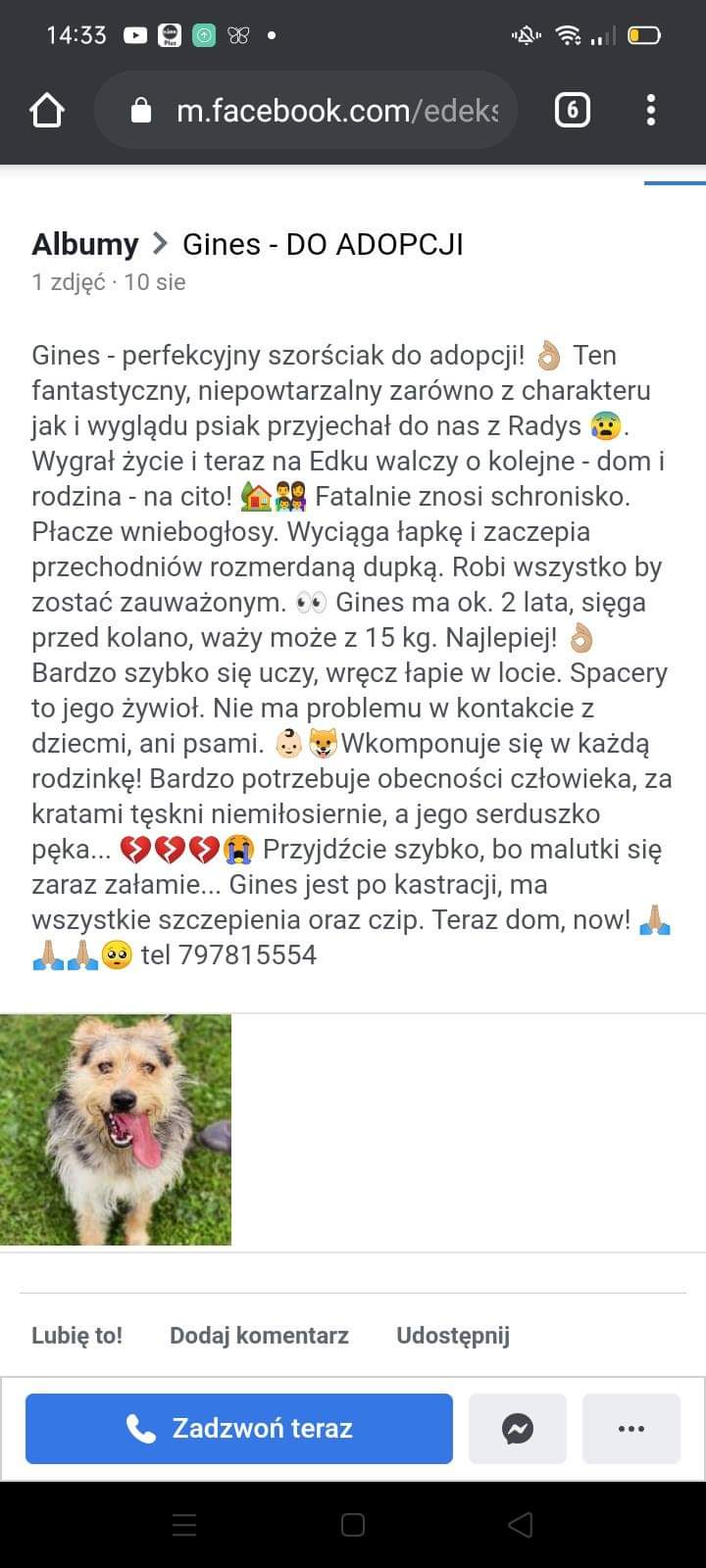
Task: Like the album with Lubię to!
Action: pyautogui.click(x=77, y=1336)
